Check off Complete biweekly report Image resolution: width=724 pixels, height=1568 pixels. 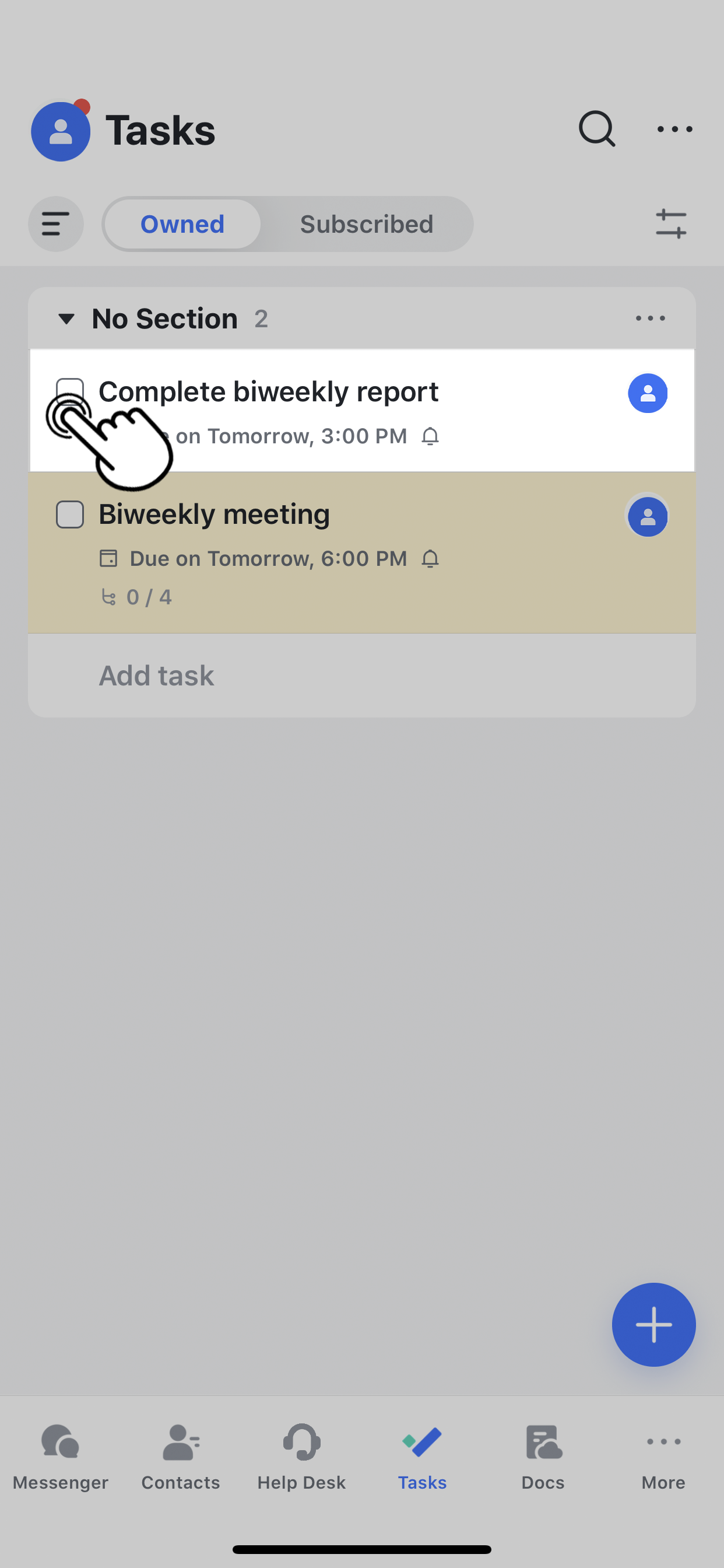point(70,391)
